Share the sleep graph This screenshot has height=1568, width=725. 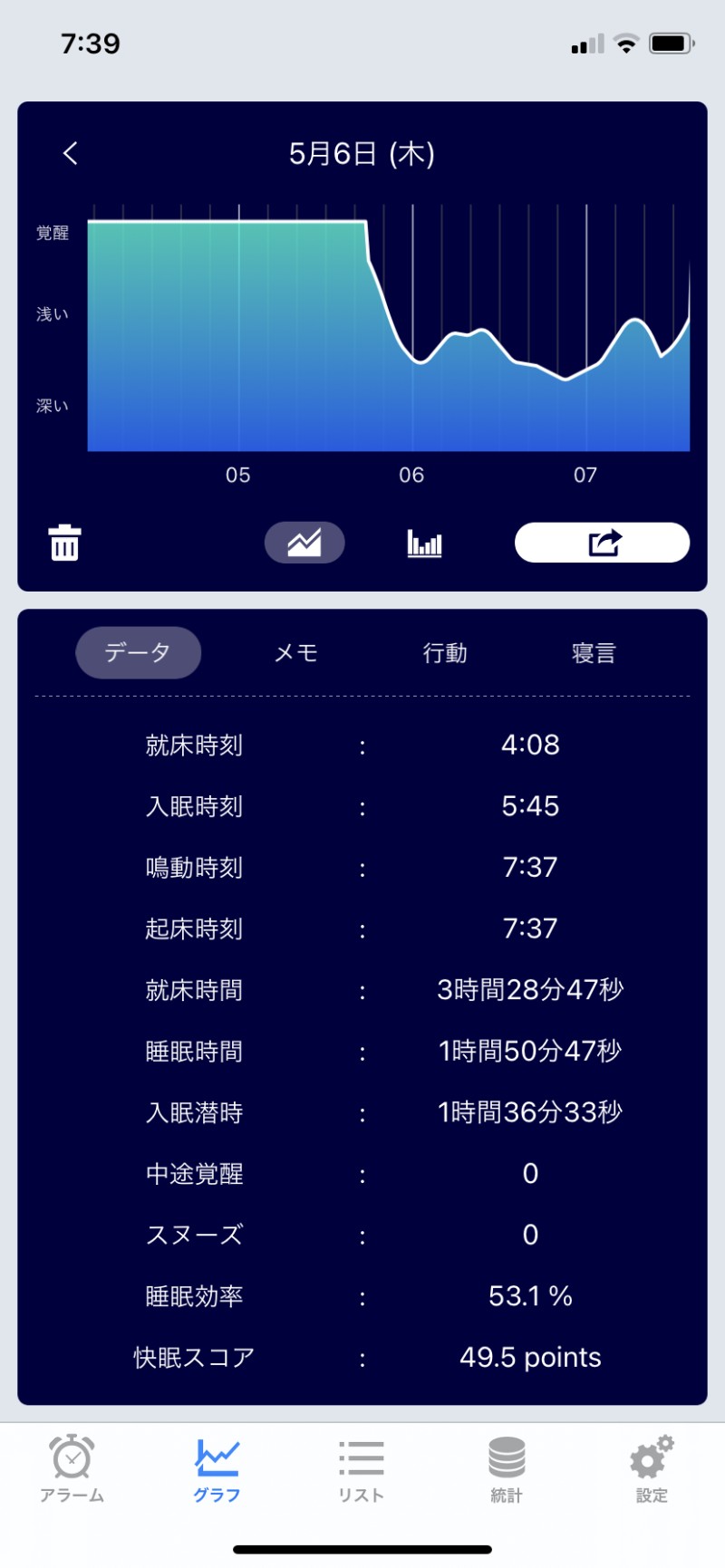tap(602, 544)
